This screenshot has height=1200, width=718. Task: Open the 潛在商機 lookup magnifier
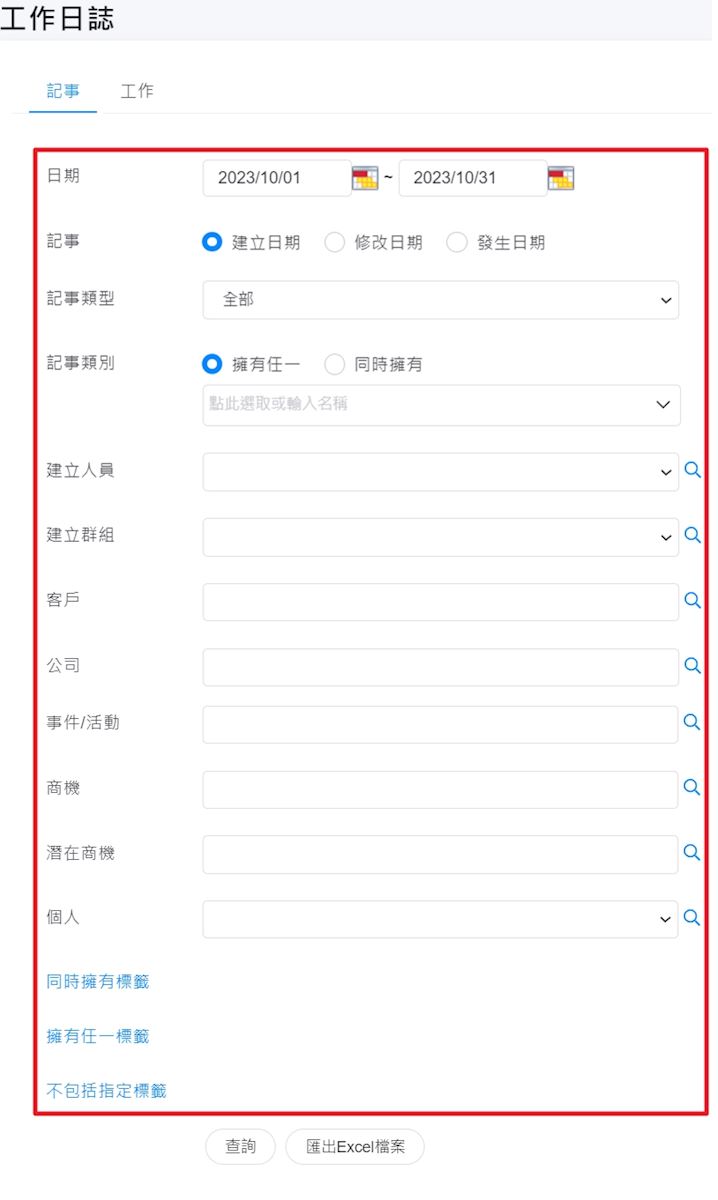coord(692,853)
